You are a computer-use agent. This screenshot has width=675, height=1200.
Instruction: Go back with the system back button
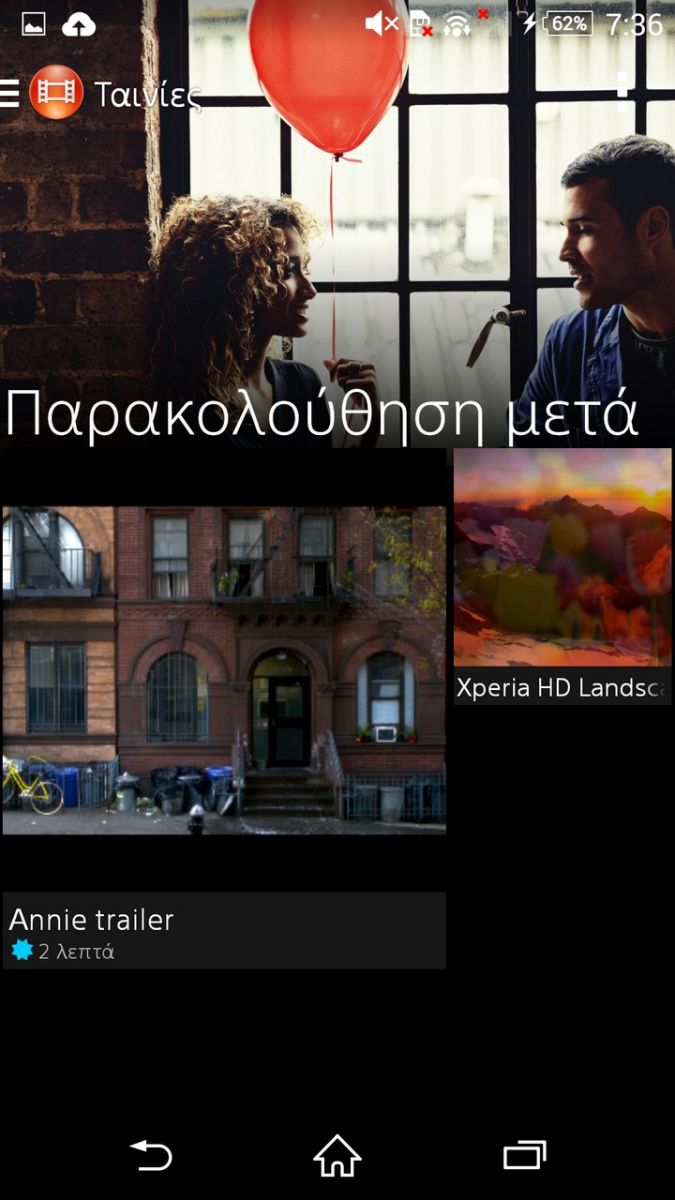(152, 1156)
